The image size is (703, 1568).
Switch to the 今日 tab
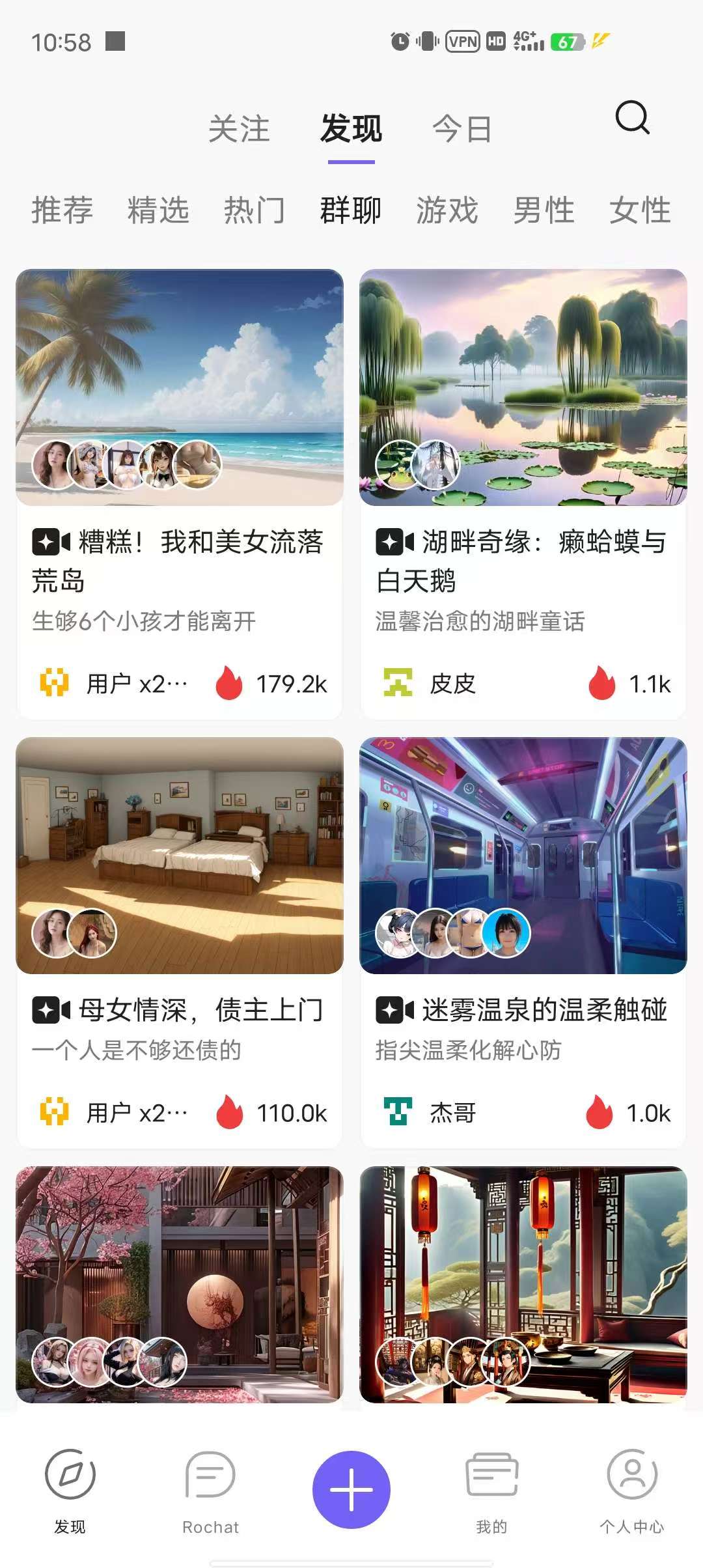(462, 129)
